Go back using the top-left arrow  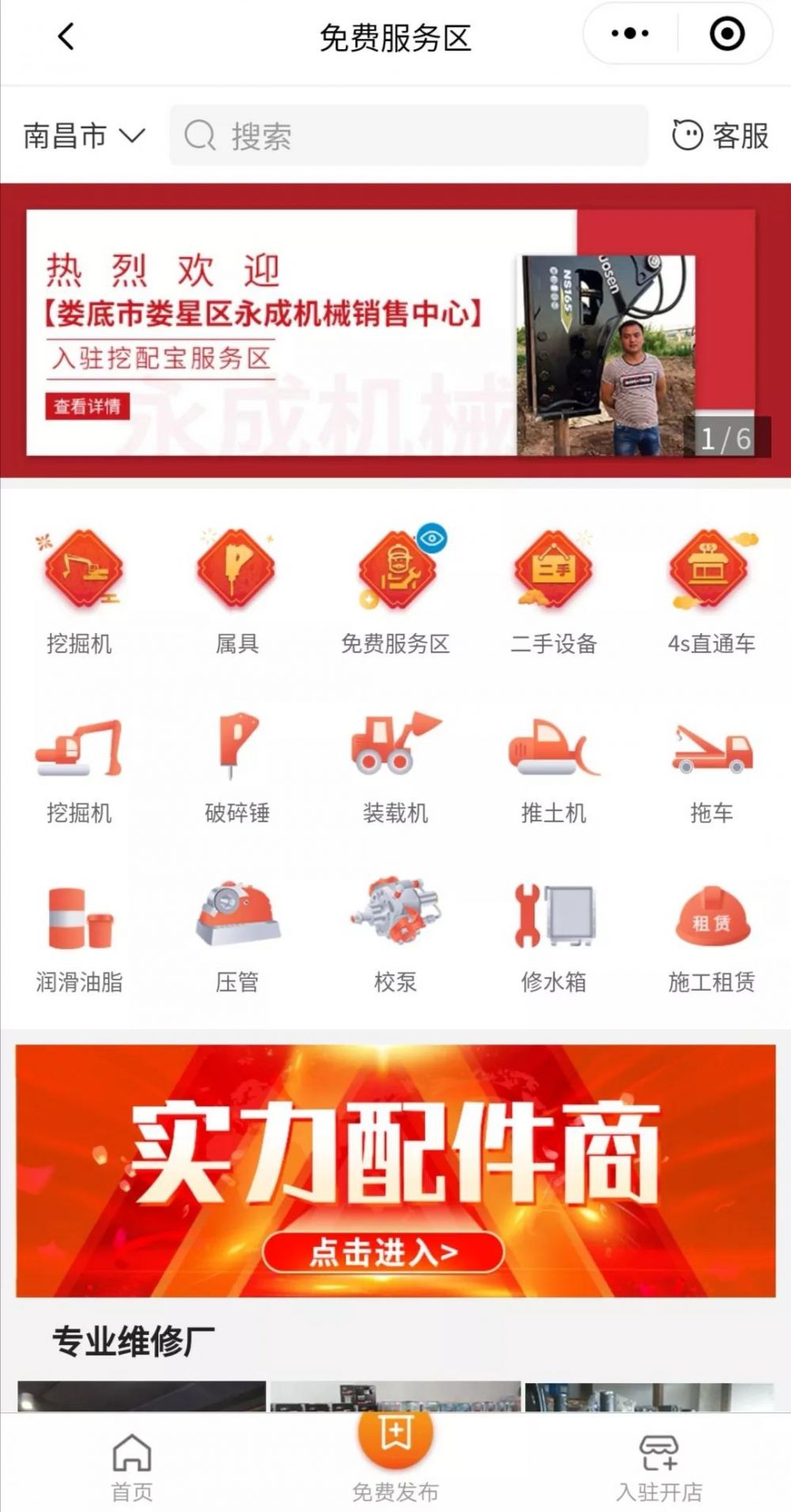(66, 36)
